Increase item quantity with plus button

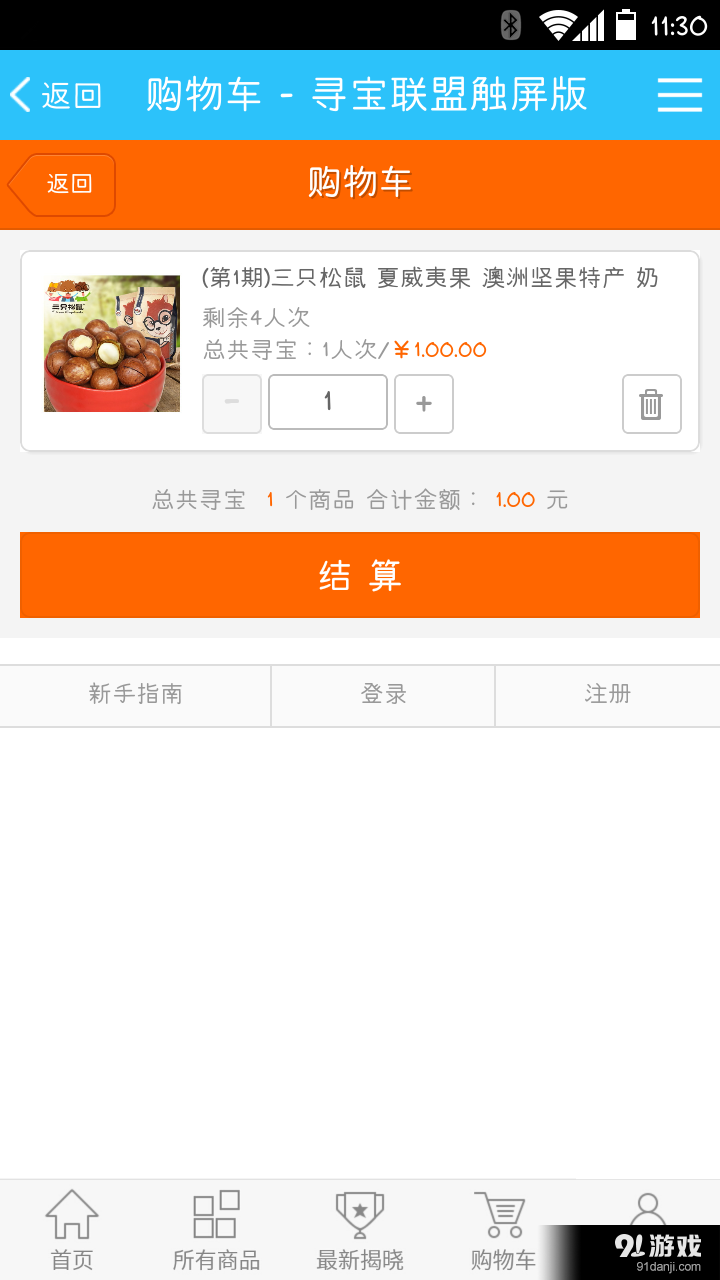pos(423,403)
